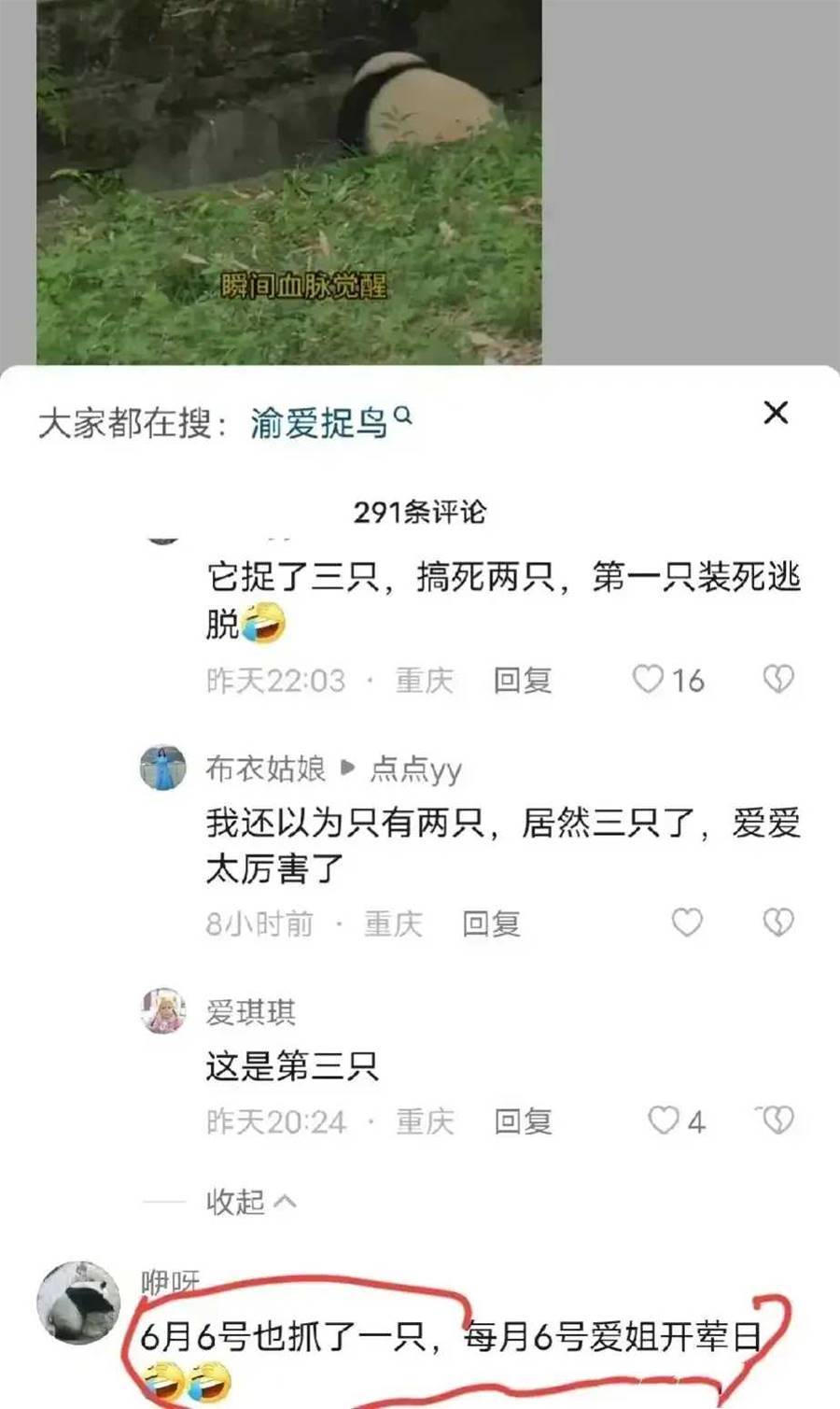The width and height of the screenshot is (840, 1409).
Task: Reply to 布衣姑娘's comment
Action: [x=491, y=923]
